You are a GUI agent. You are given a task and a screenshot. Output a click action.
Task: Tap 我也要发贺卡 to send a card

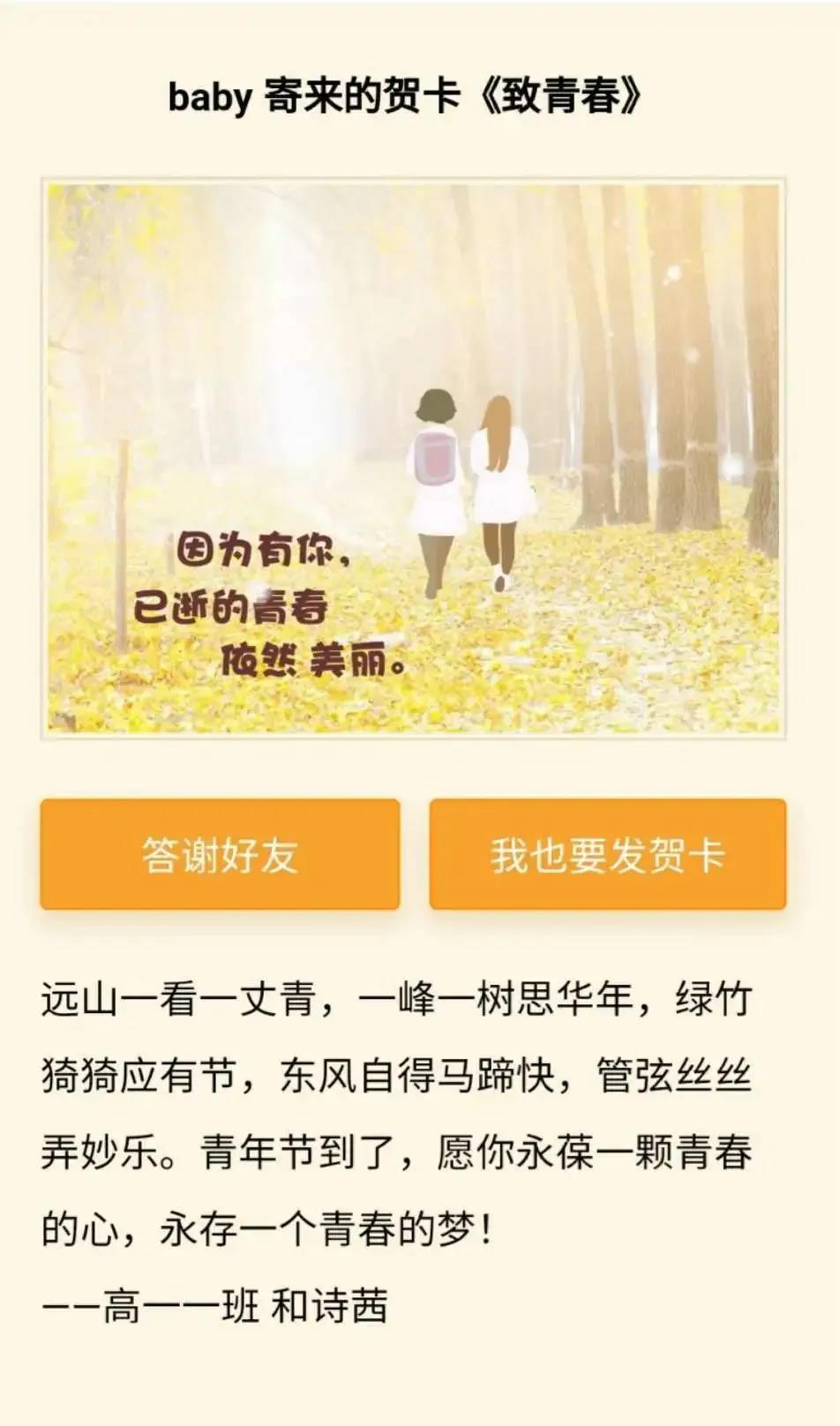[x=607, y=853]
